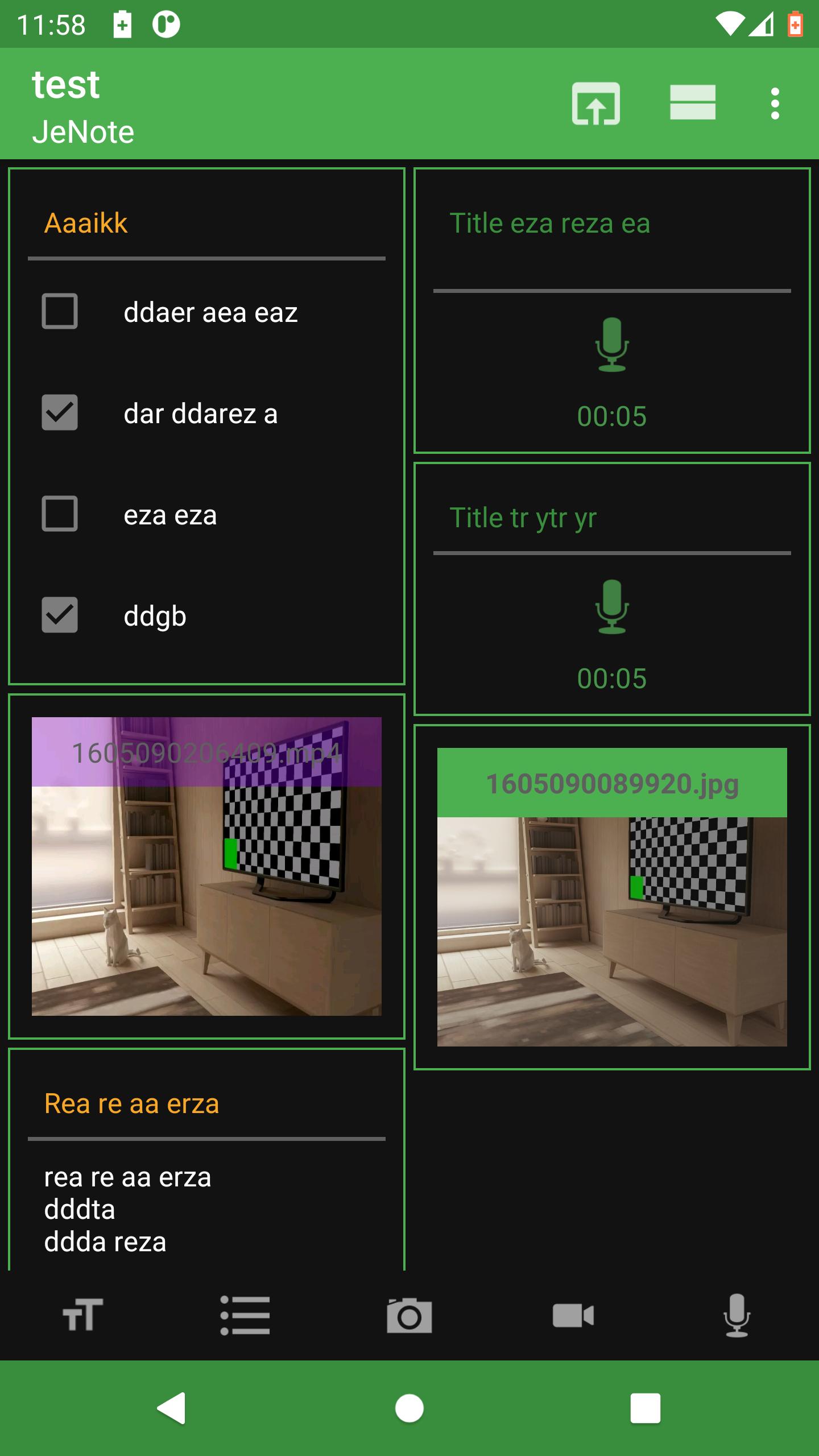Image resolution: width=819 pixels, height=1456 pixels.
Task: Open the 1605090206409.mp4 video note
Action: click(206, 866)
